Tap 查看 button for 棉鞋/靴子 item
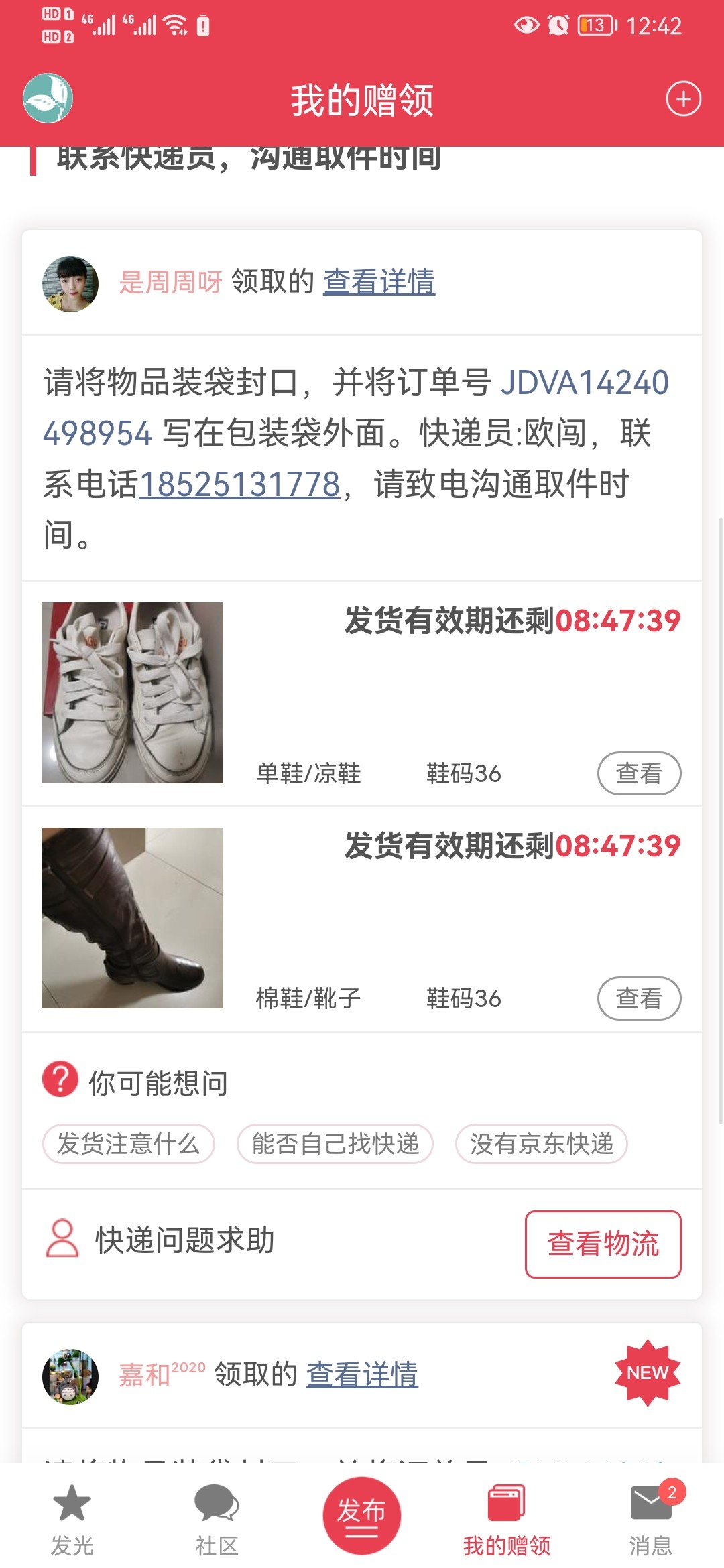 (639, 998)
